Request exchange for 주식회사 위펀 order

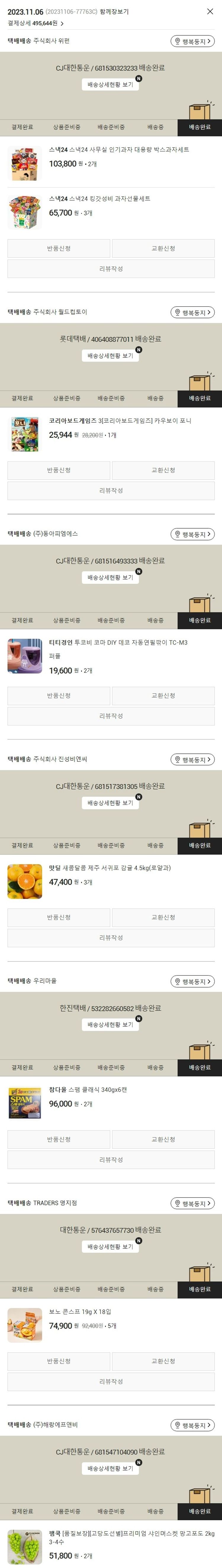point(163,248)
